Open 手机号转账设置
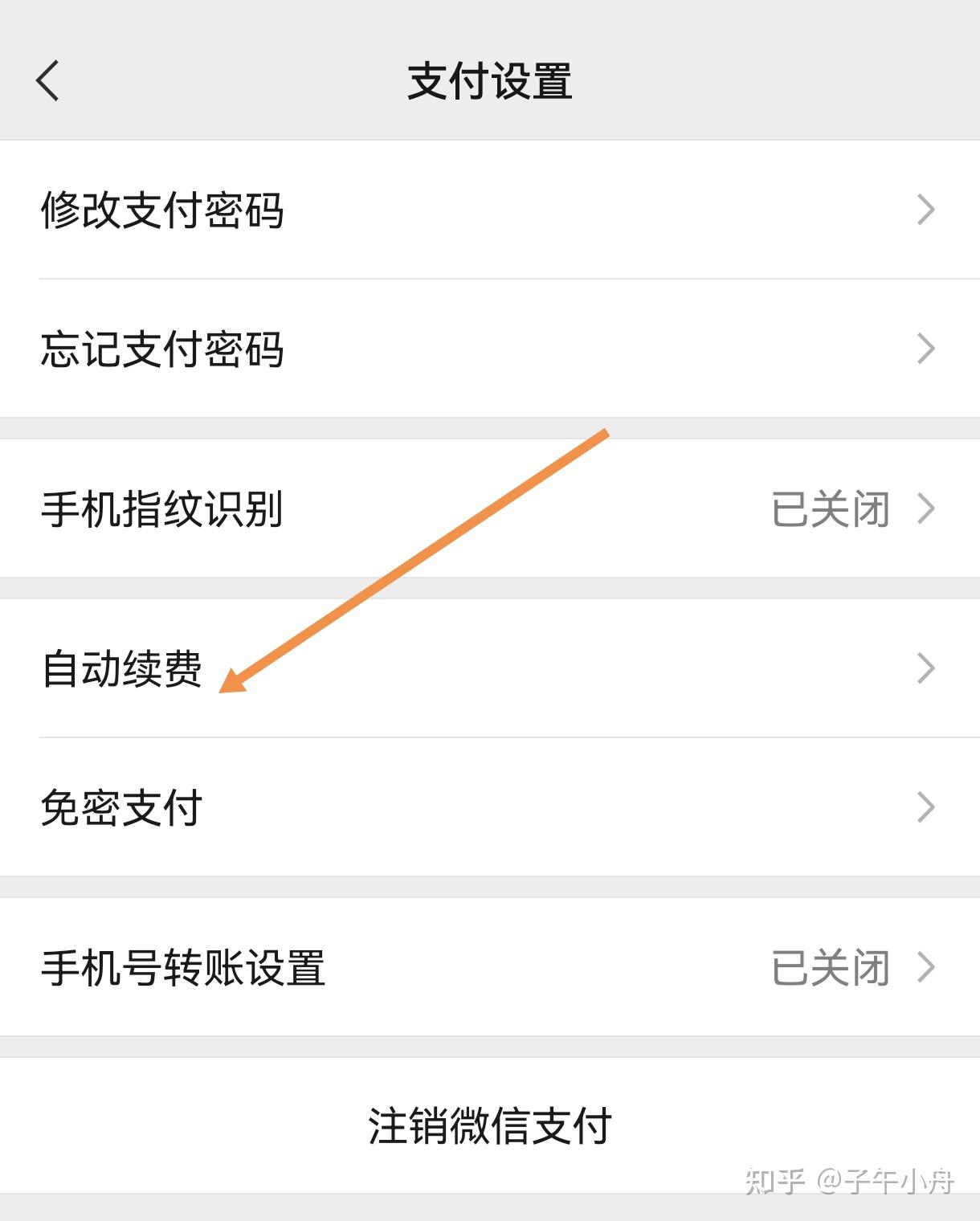This screenshot has width=980, height=1221. pos(488,967)
